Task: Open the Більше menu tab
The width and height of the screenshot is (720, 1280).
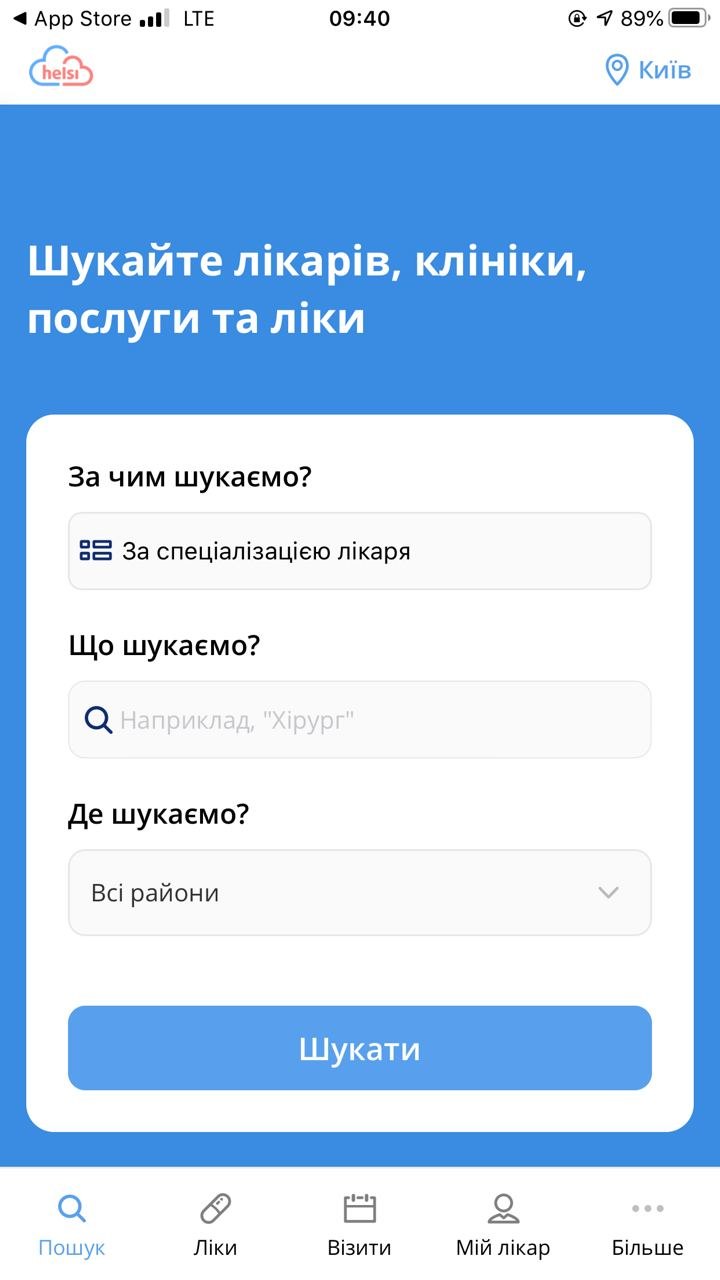Action: coord(648,1224)
